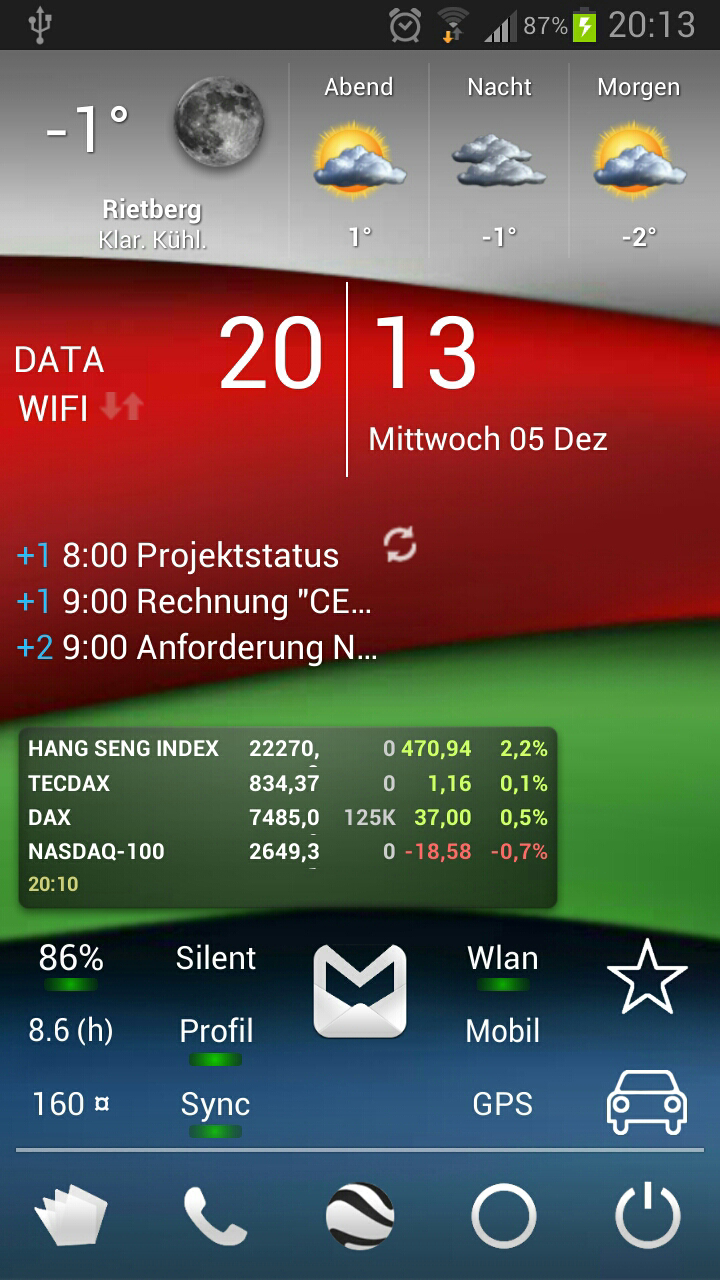
Task: Toggle Silent mode
Action: [216, 958]
